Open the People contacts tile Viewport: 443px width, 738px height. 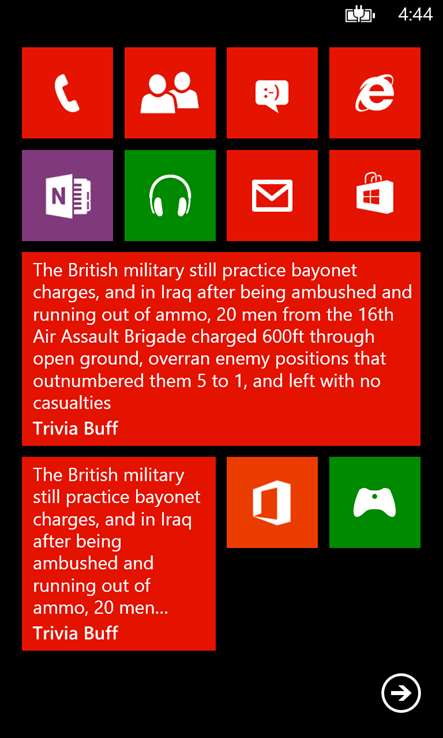coord(170,93)
